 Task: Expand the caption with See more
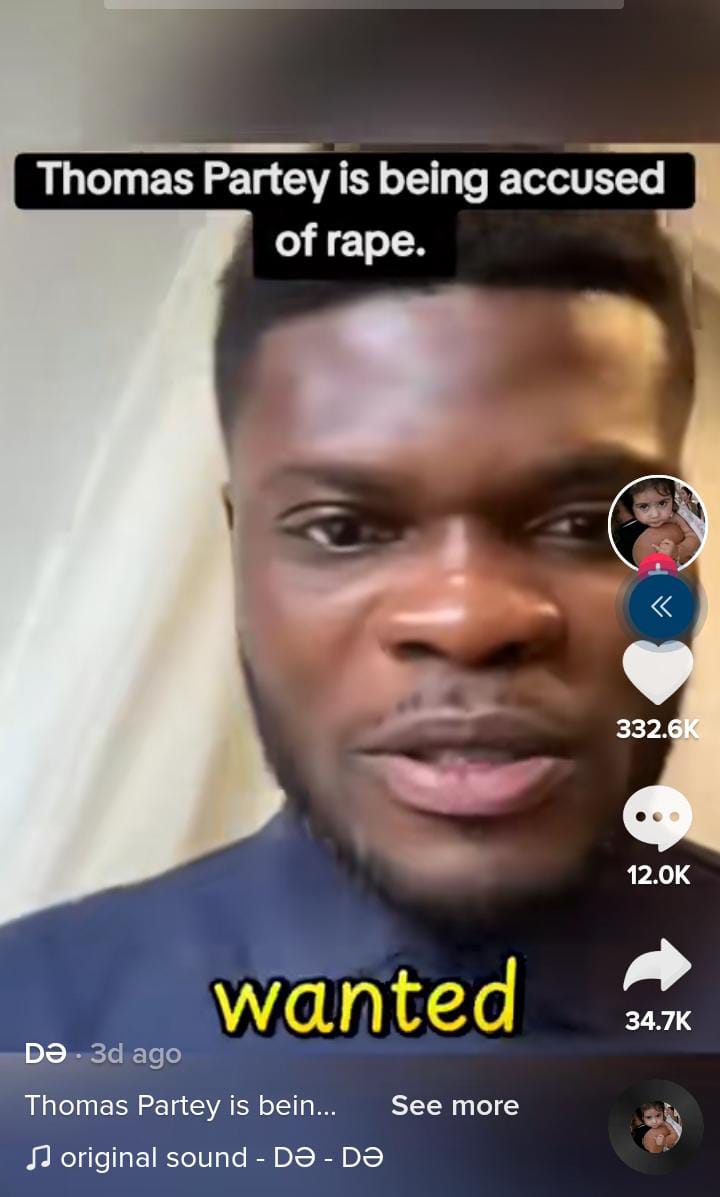coord(454,1105)
